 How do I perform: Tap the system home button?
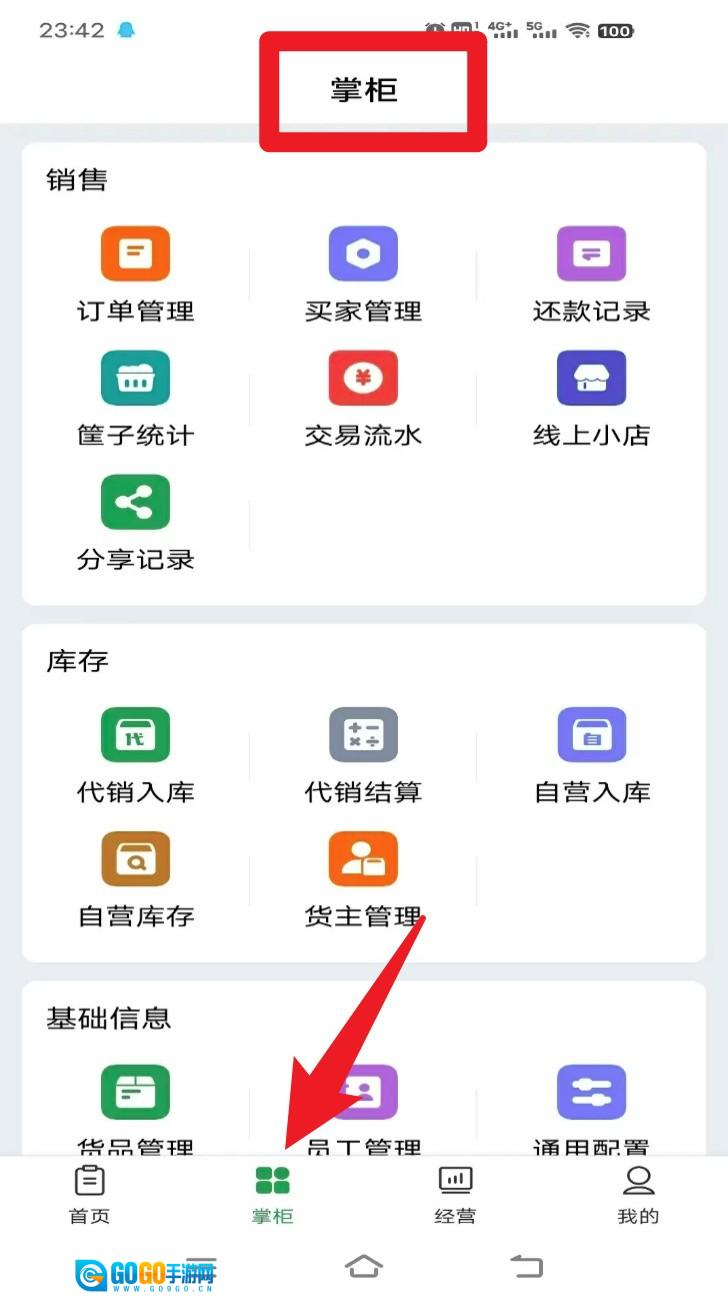363,1267
